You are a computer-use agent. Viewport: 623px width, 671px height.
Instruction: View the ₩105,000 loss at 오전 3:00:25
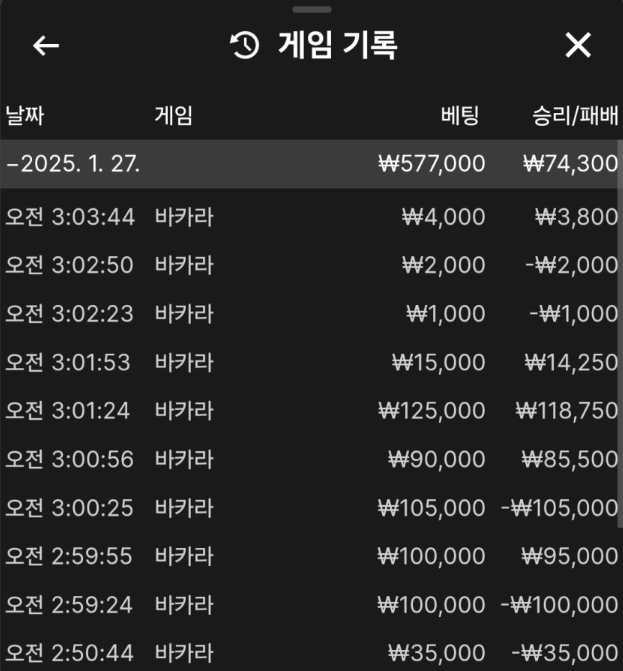tap(310, 508)
